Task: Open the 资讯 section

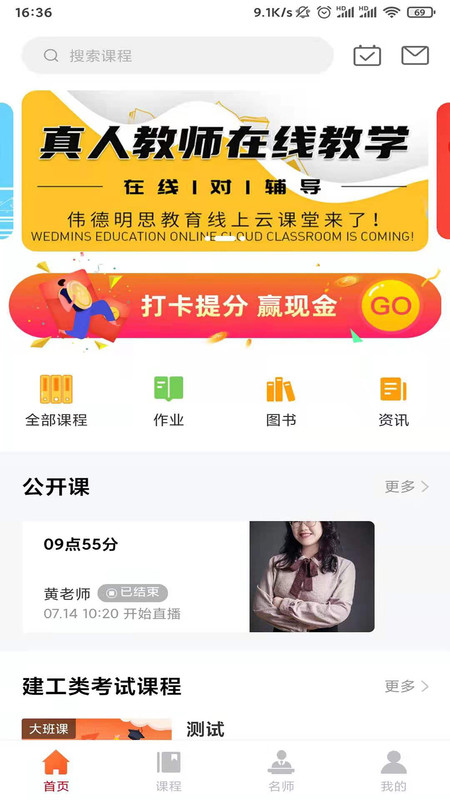Action: [x=393, y=401]
